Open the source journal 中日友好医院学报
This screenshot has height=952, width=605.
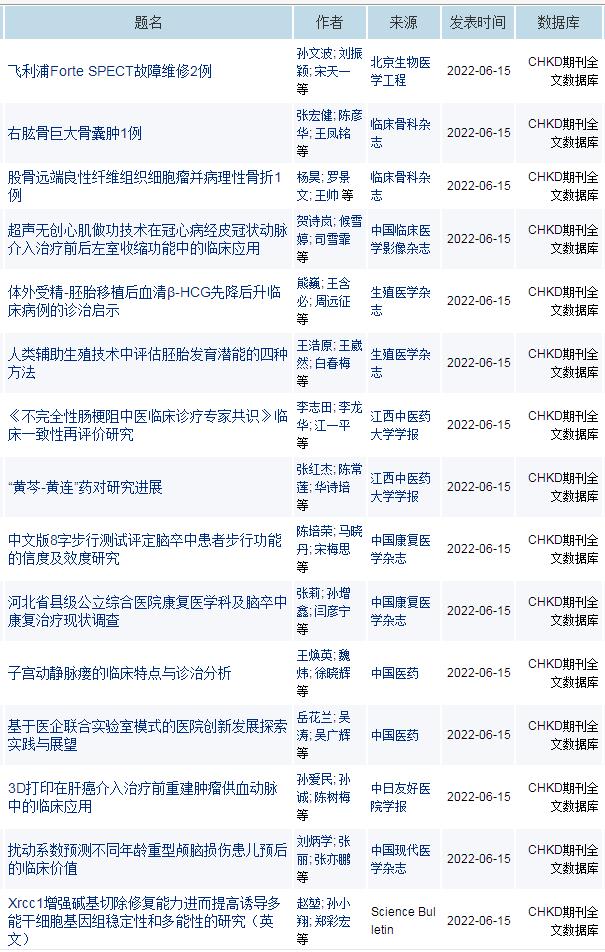point(400,797)
